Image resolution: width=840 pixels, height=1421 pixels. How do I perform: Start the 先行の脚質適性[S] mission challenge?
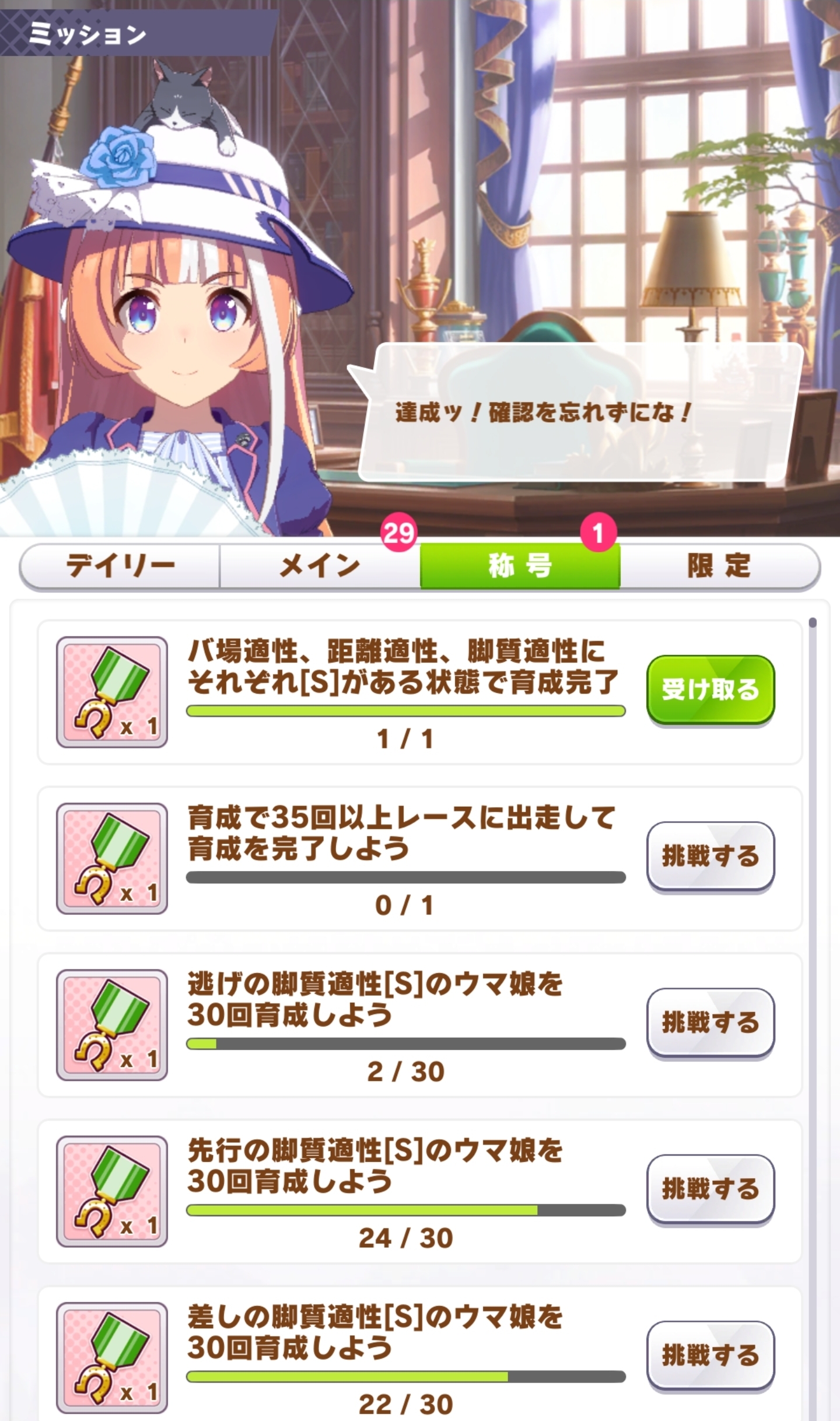tap(710, 1188)
